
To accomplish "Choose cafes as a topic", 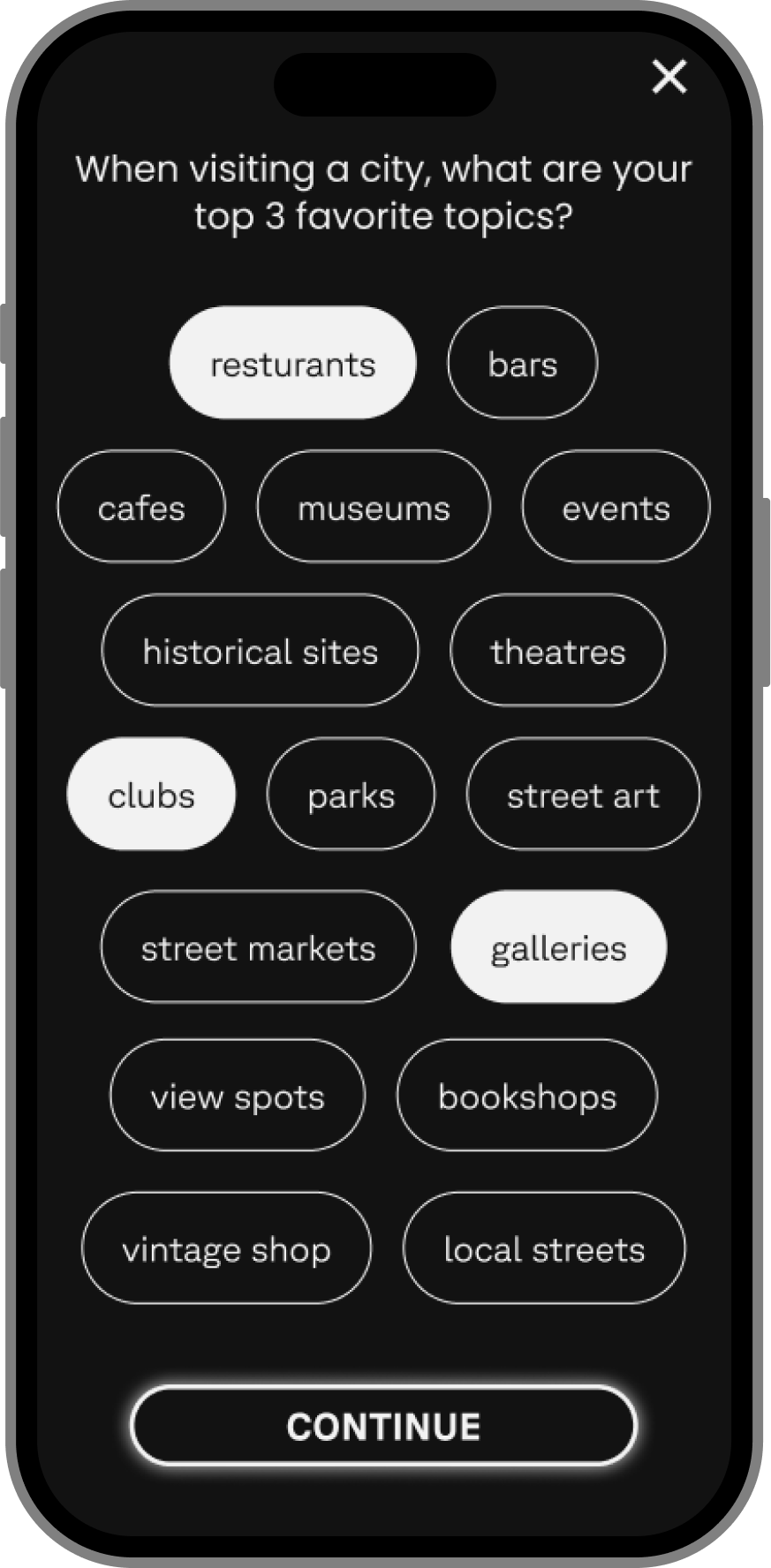I will coord(141,507).
